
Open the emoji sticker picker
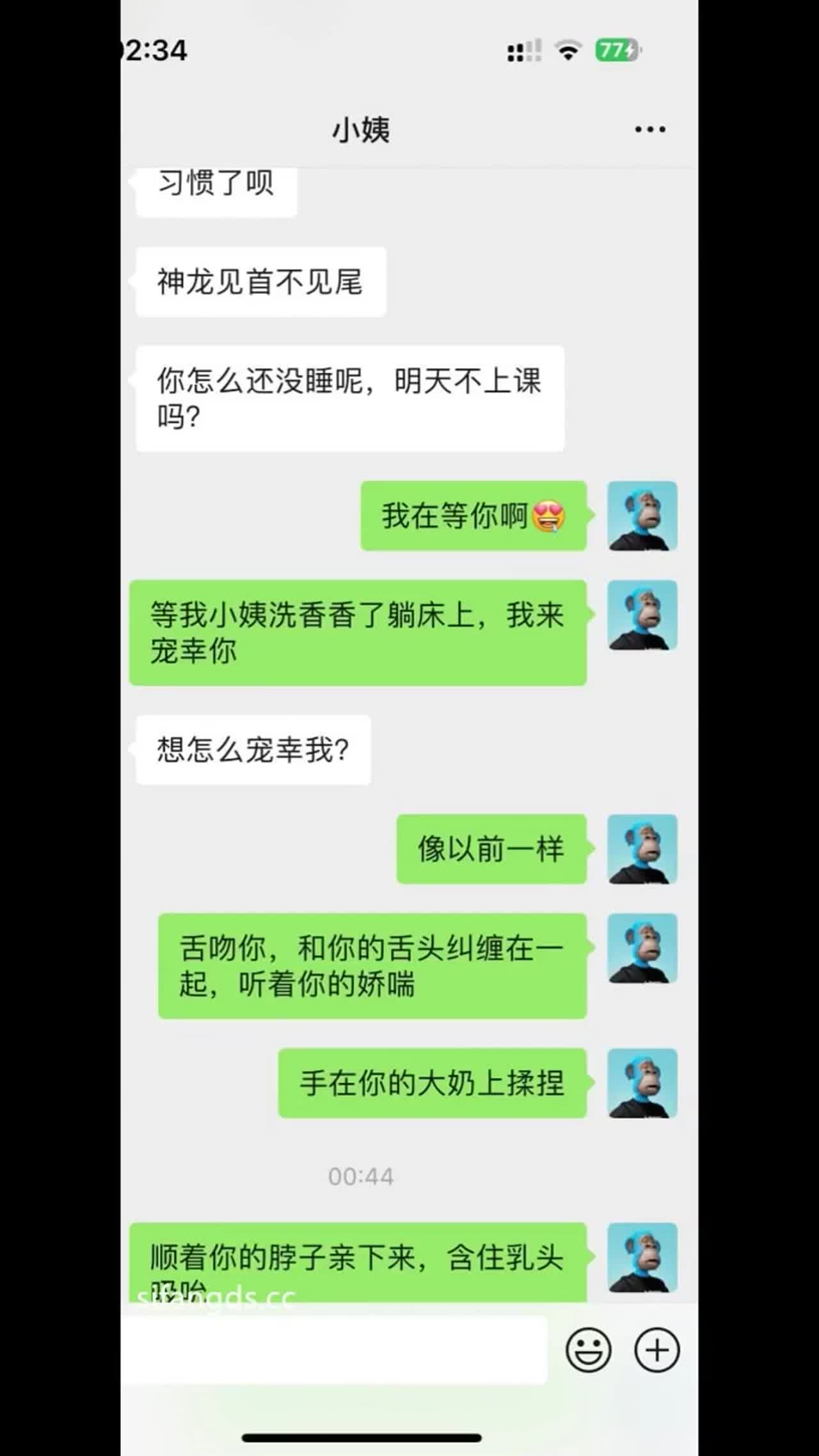coord(588,1350)
